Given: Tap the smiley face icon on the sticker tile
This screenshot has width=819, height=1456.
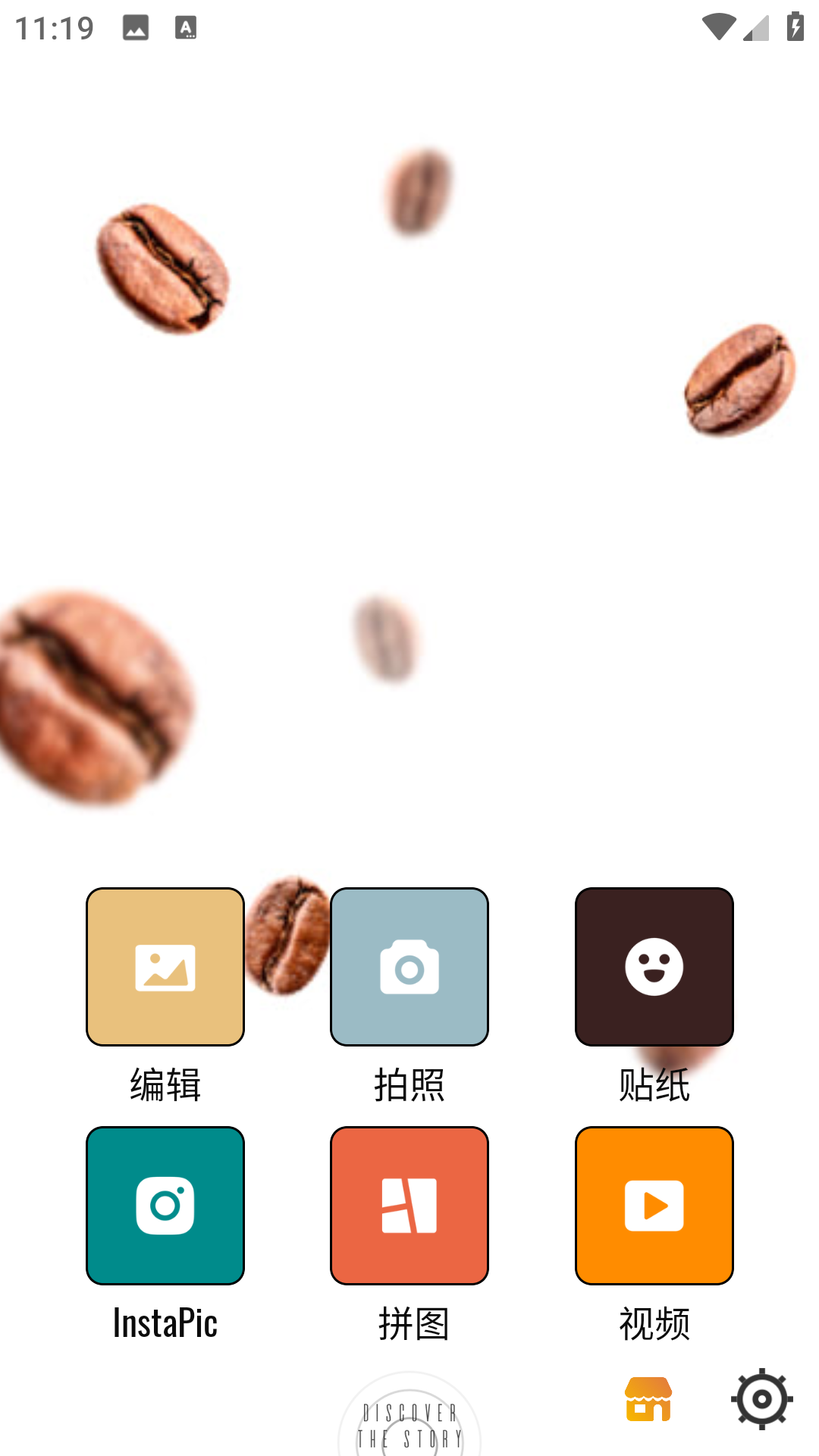Looking at the screenshot, I should (654, 966).
